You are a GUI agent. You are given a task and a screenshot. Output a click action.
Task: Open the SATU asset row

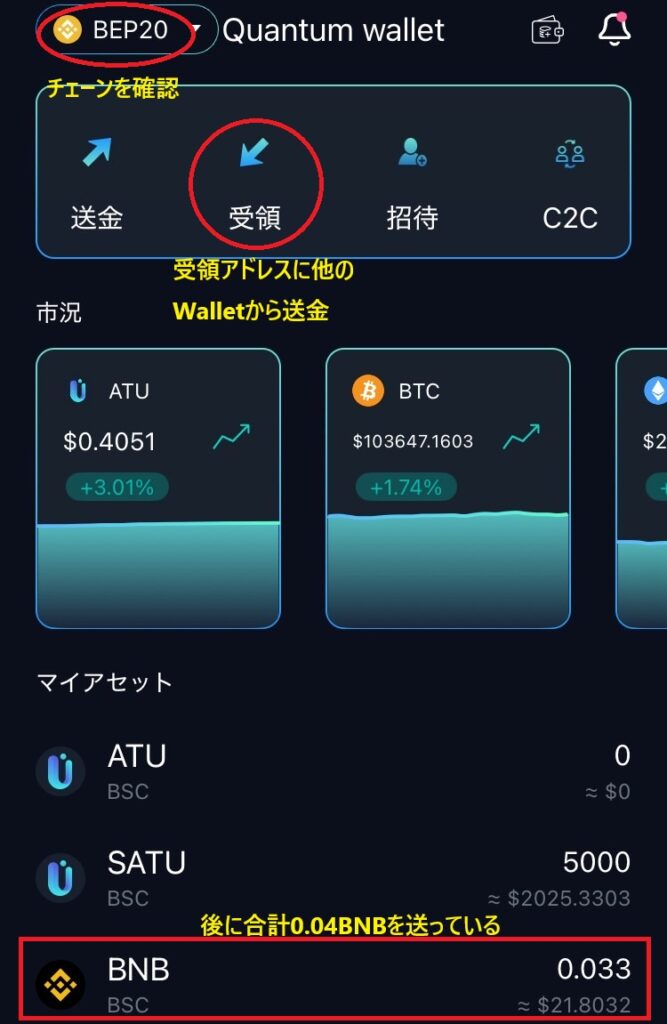pos(333,877)
